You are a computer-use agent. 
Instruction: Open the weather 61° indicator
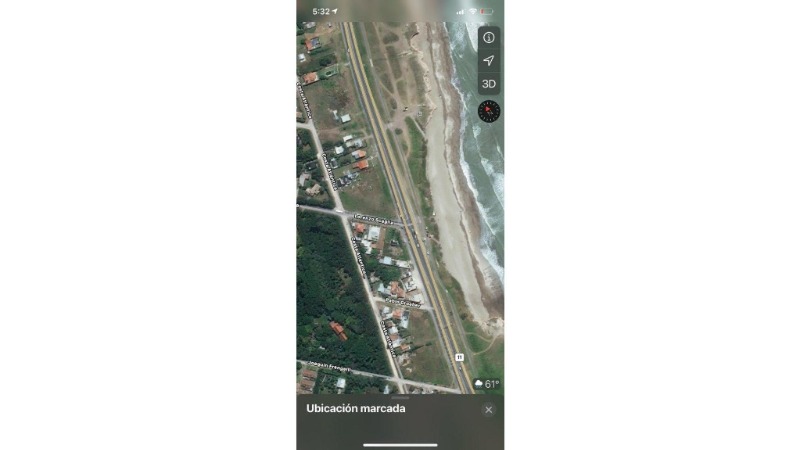coord(487,384)
